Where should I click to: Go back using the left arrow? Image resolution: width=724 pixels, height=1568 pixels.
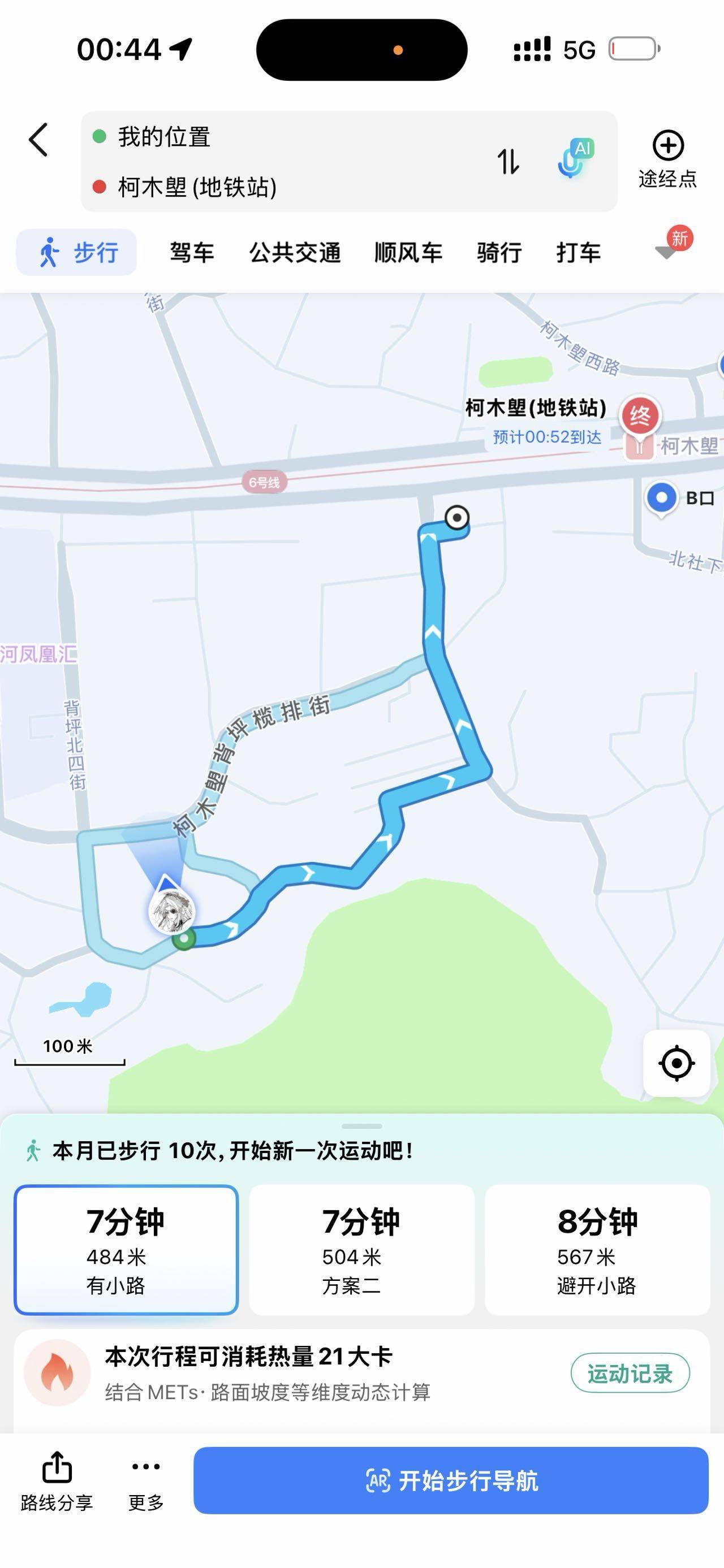point(38,140)
